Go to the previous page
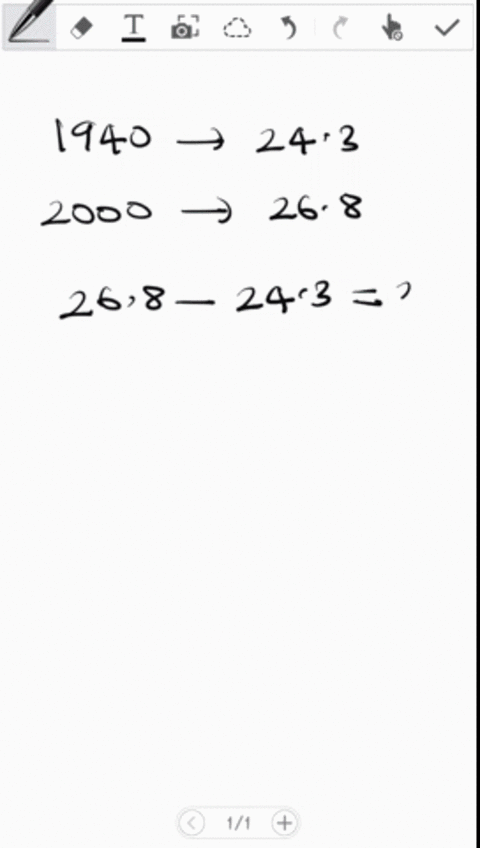 coord(192,823)
